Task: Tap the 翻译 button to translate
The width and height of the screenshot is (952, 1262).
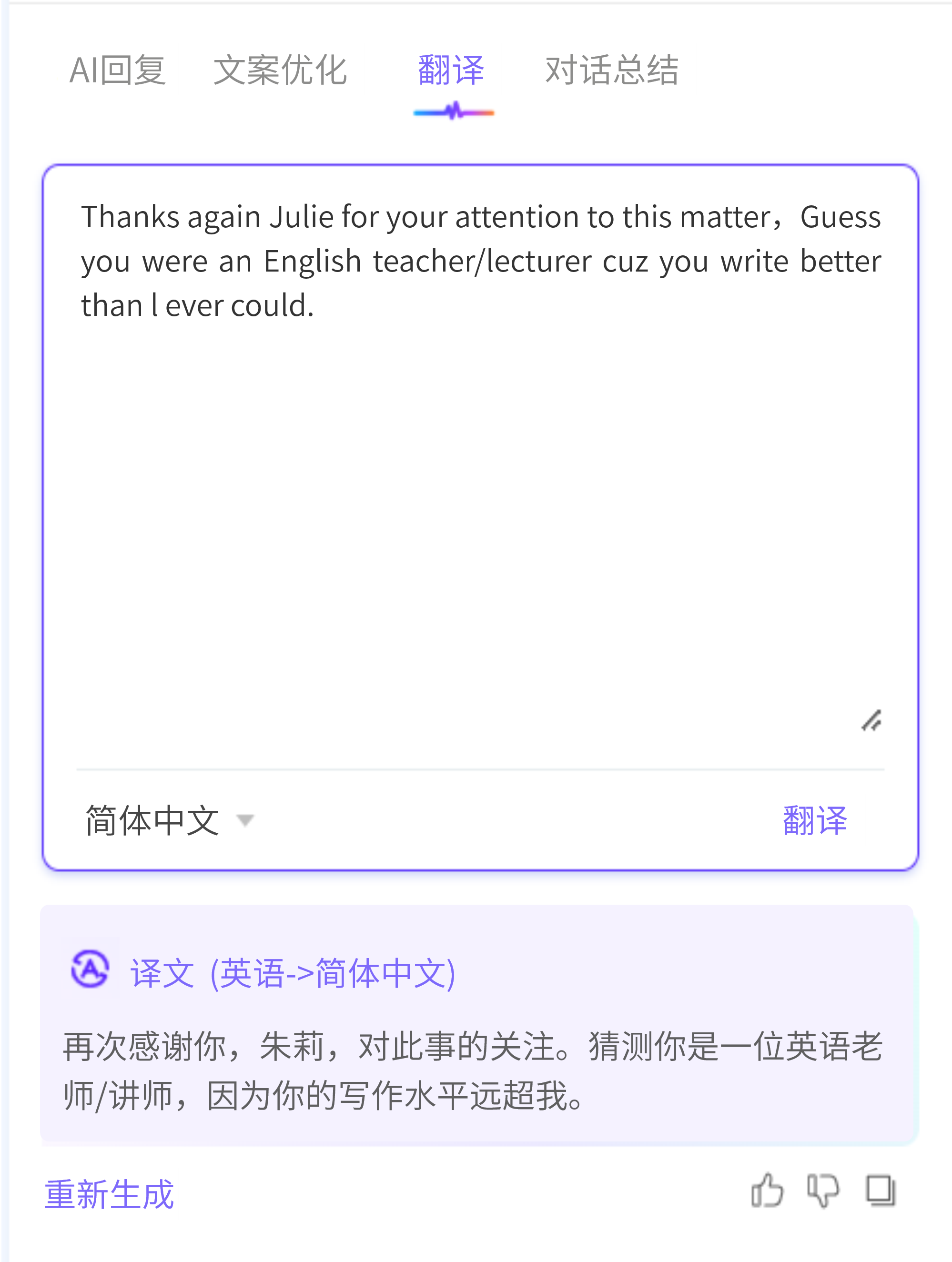Action: (814, 820)
